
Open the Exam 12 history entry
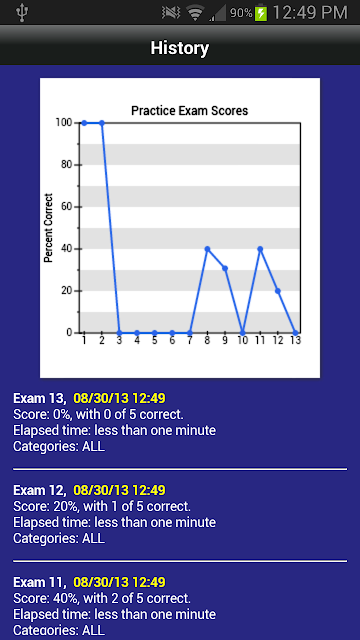click(180, 514)
